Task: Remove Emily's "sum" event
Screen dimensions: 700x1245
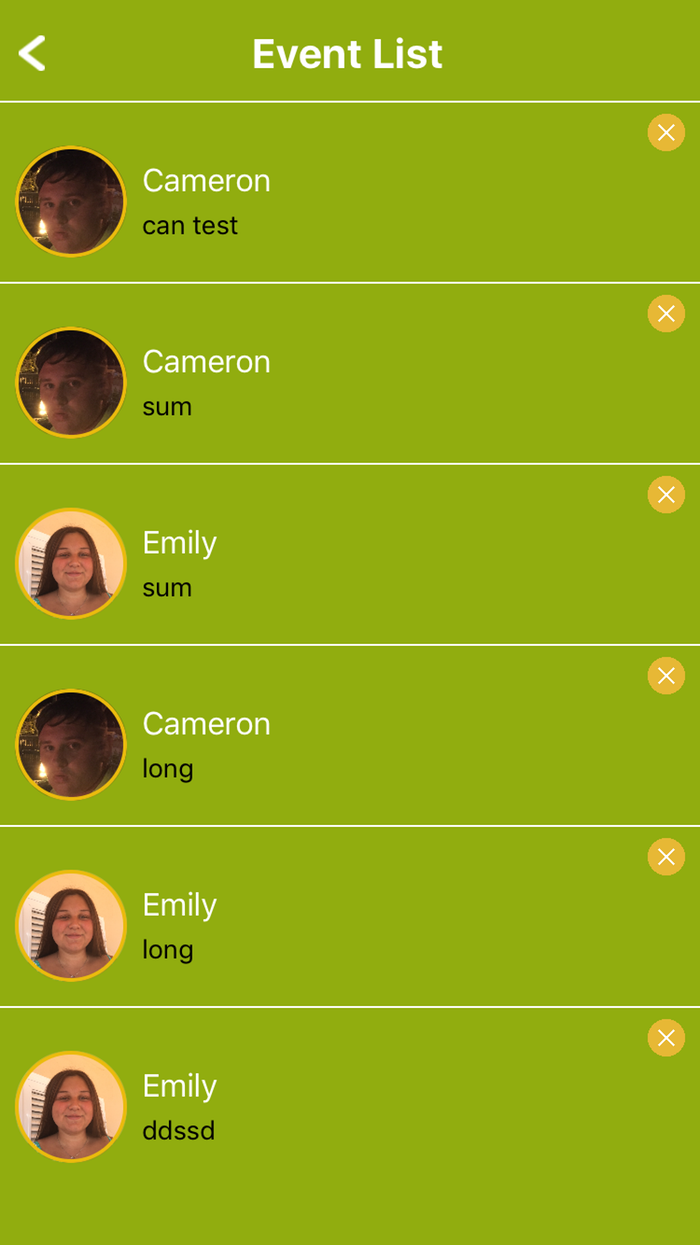Action: 666,495
